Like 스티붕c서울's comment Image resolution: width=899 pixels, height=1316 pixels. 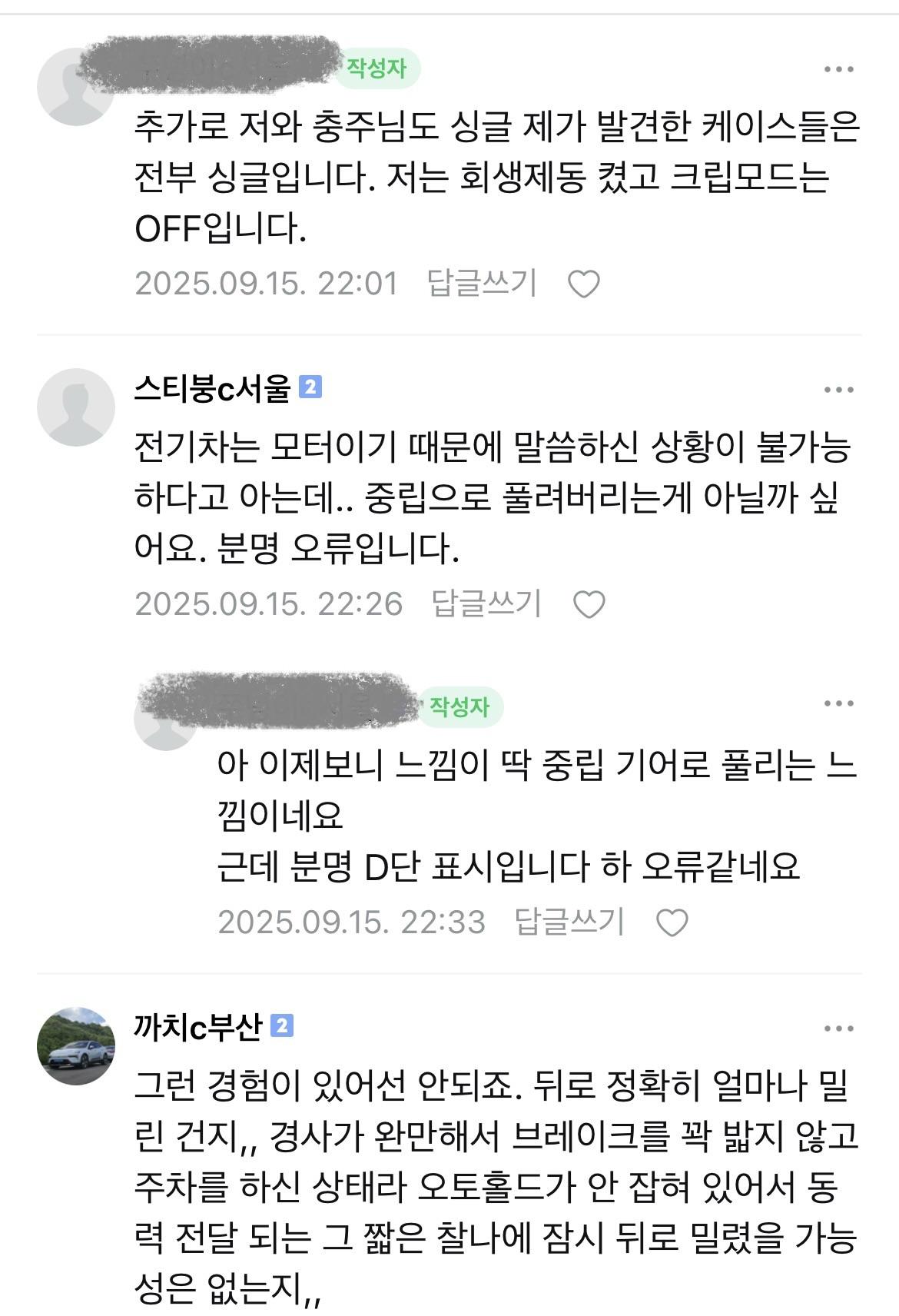(589, 604)
